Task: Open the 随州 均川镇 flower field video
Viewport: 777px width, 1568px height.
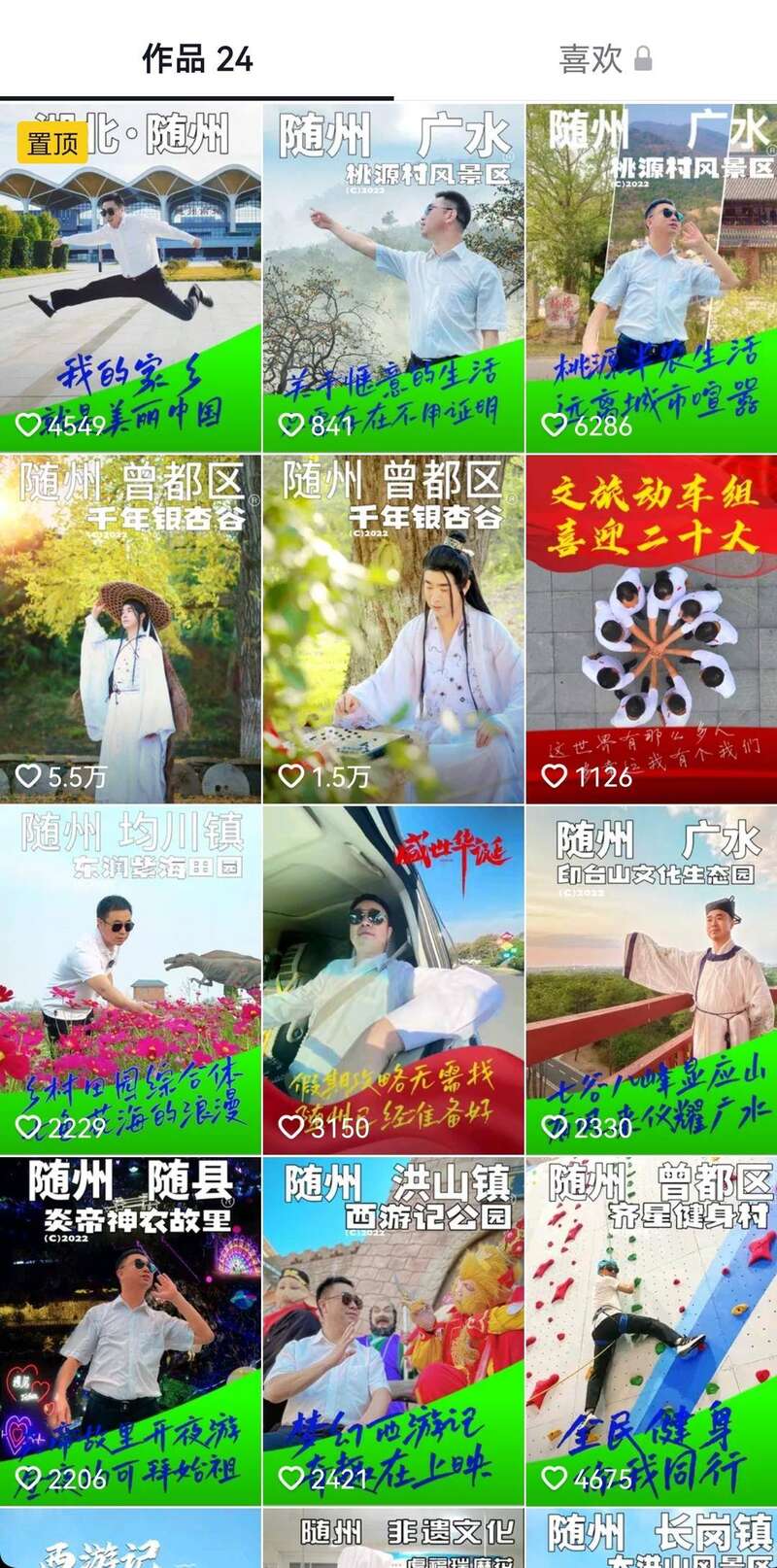Action: (x=131, y=979)
